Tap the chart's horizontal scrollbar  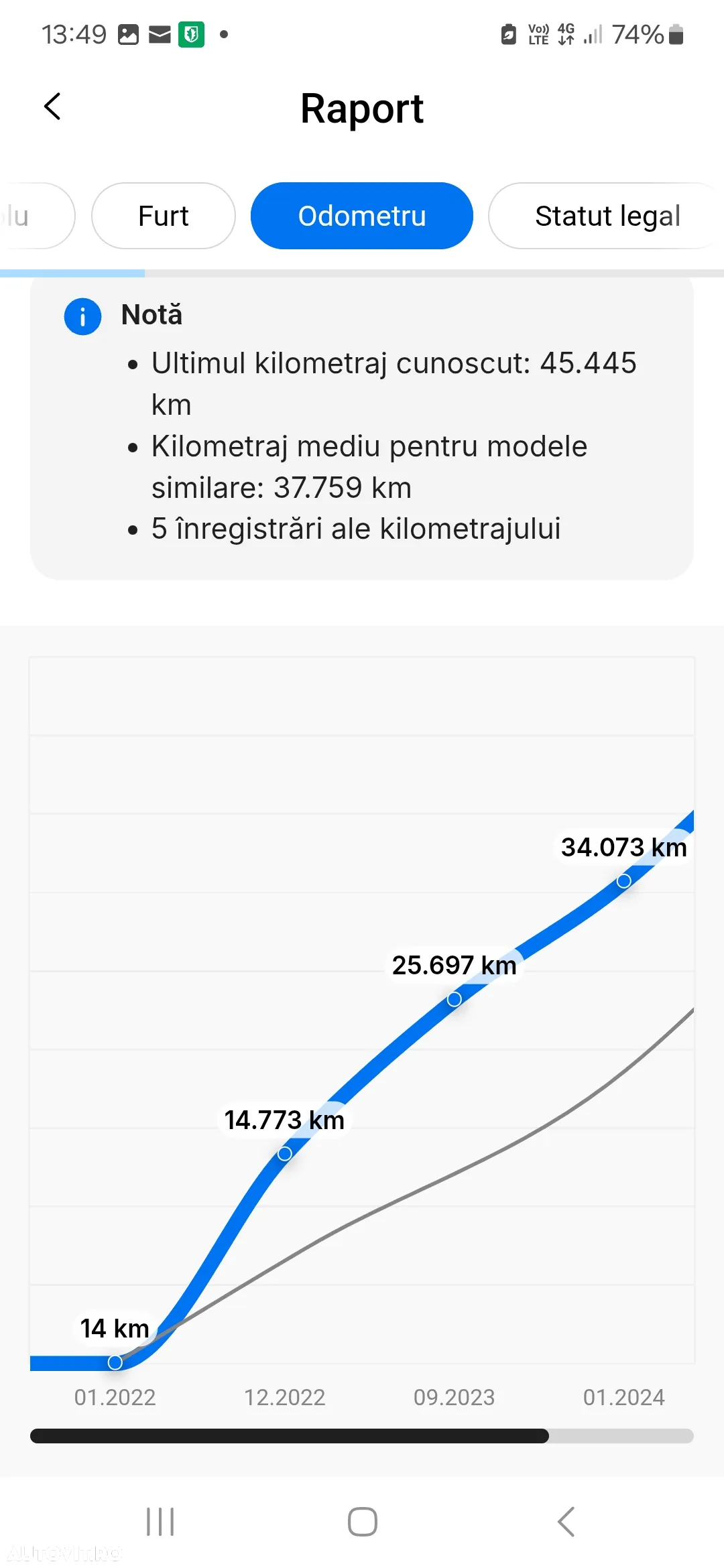tap(290, 1436)
